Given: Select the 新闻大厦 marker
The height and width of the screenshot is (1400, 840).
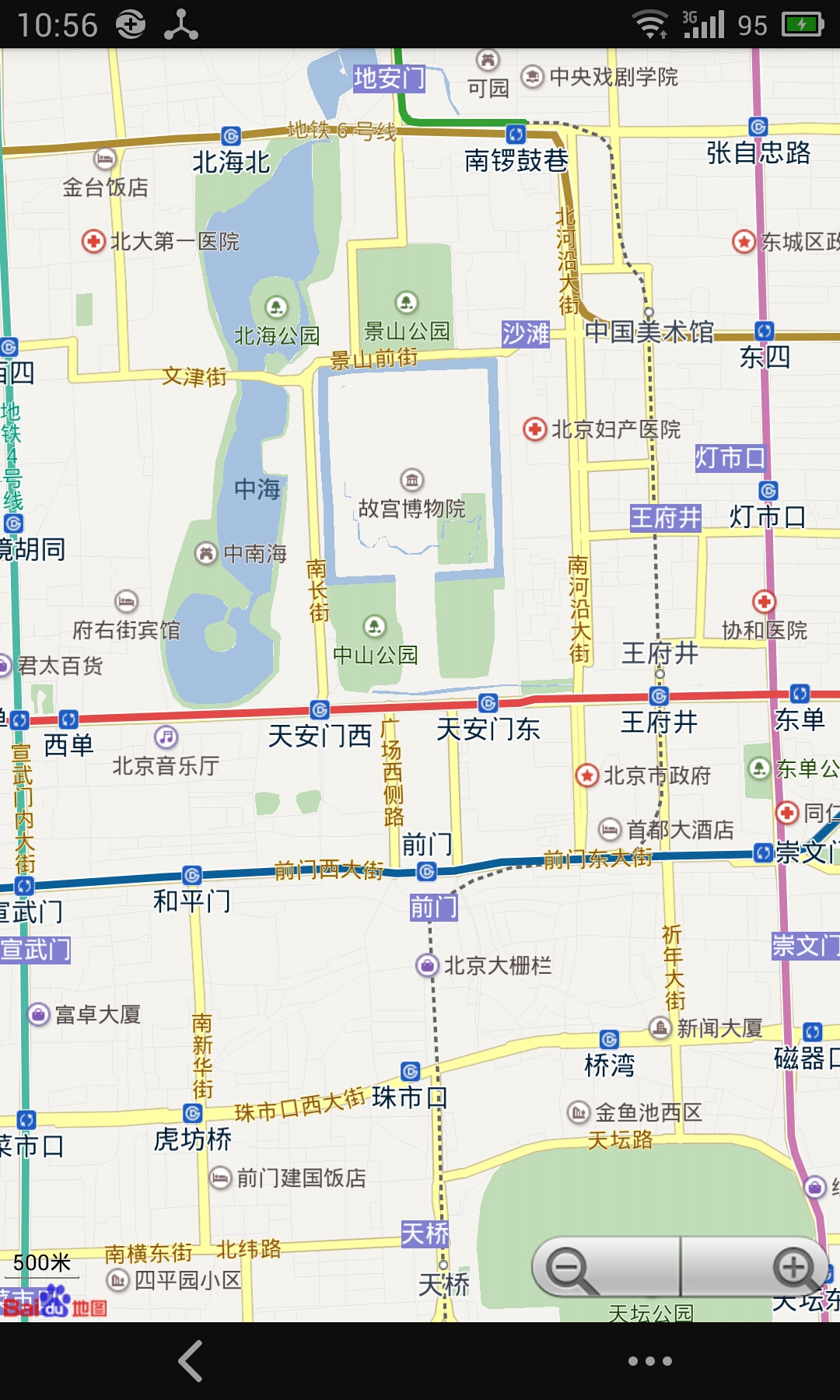Looking at the screenshot, I should click(660, 1027).
